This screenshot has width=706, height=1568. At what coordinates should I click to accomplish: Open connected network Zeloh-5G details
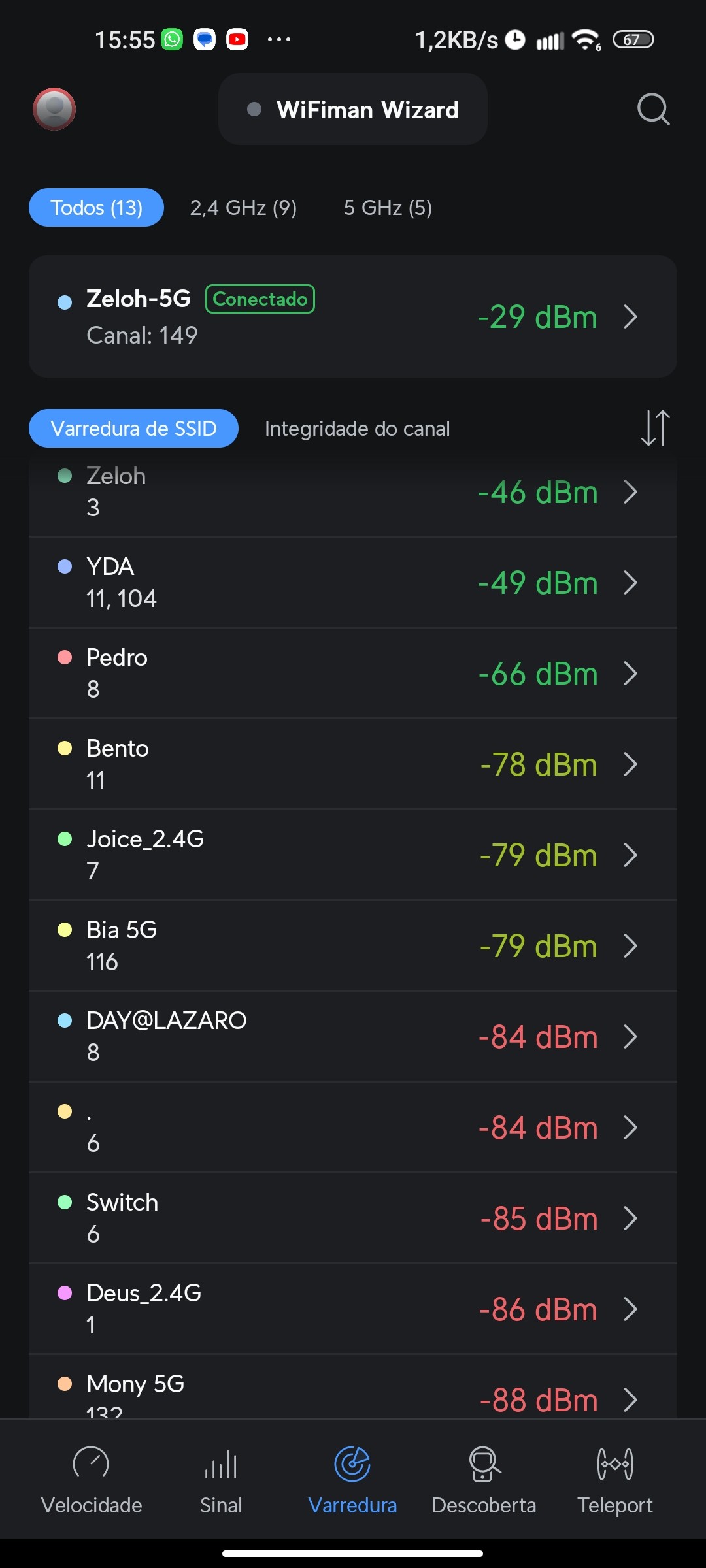[353, 317]
